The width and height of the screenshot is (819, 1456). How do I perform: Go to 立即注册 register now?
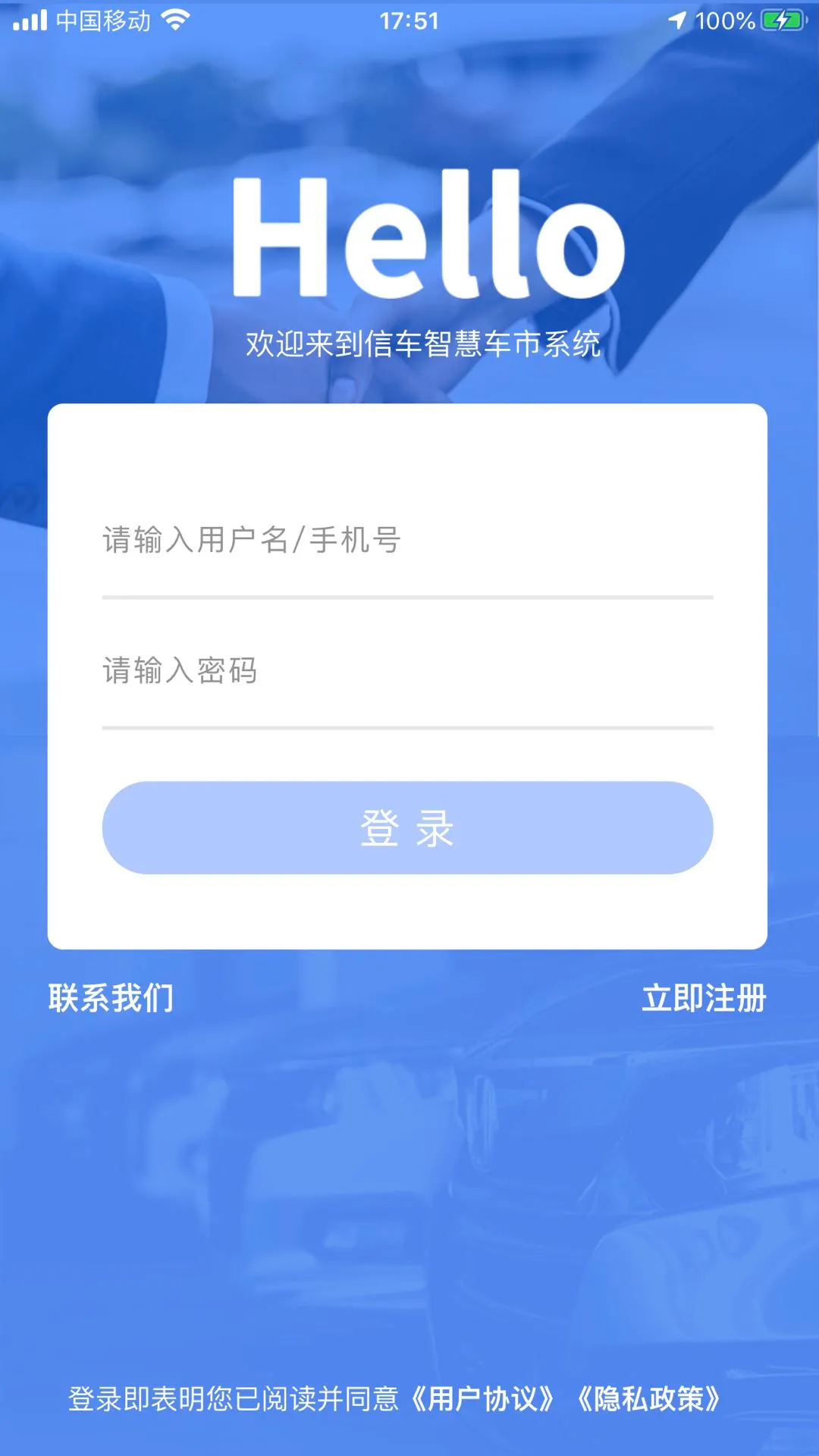(x=704, y=998)
